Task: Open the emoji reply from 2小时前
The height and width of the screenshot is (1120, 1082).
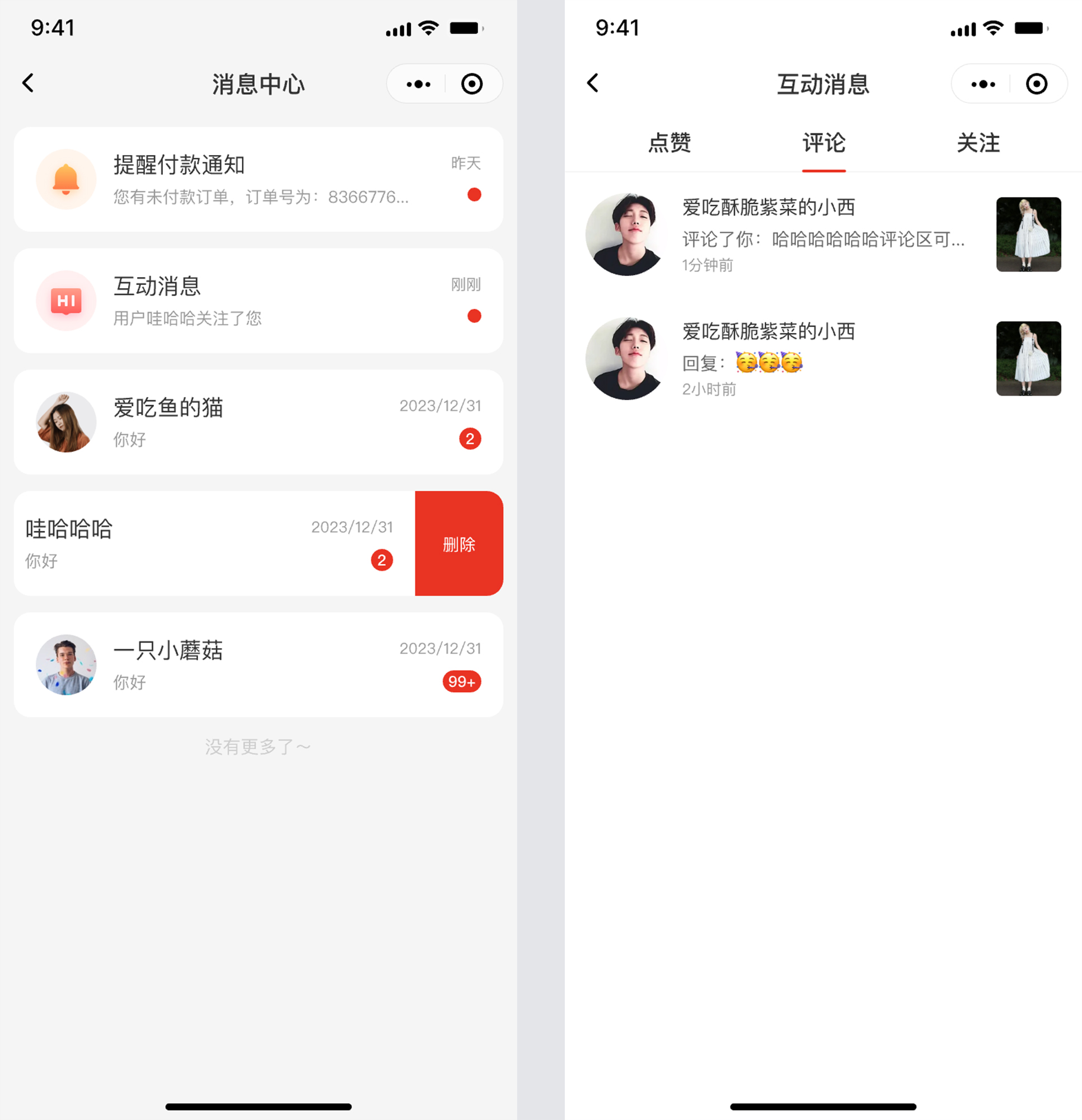Action: tap(823, 359)
